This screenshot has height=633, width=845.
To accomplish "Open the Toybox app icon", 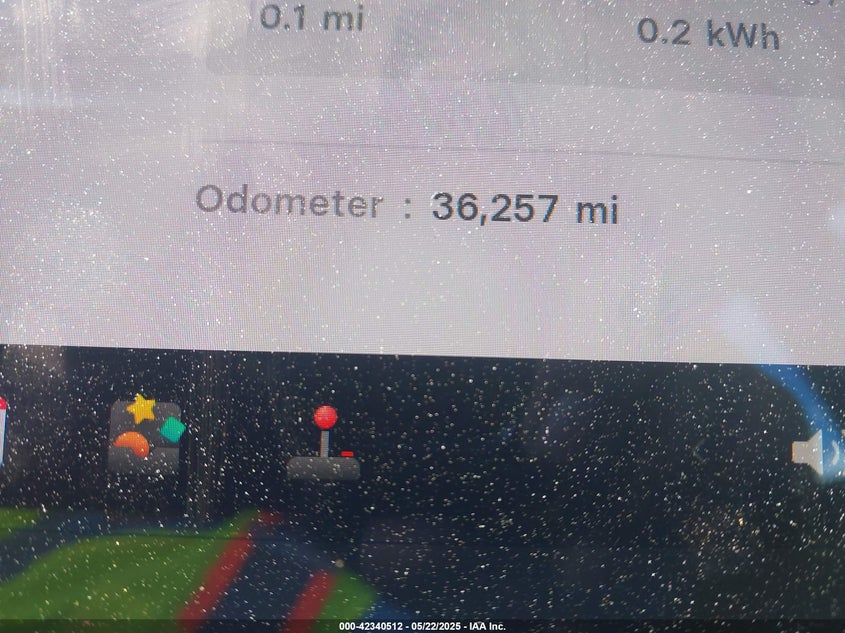I will click(x=146, y=433).
